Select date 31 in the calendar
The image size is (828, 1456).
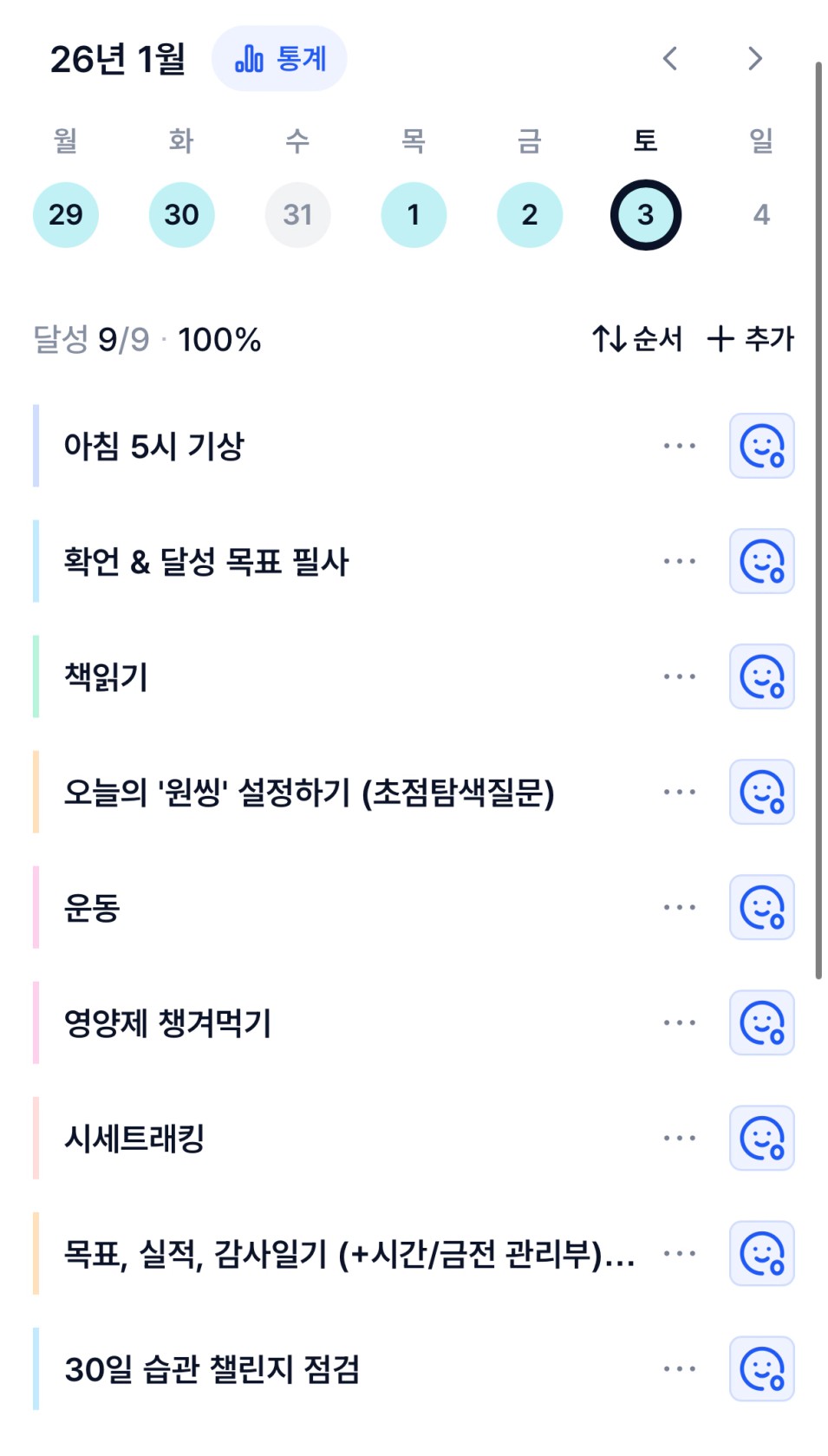click(297, 214)
